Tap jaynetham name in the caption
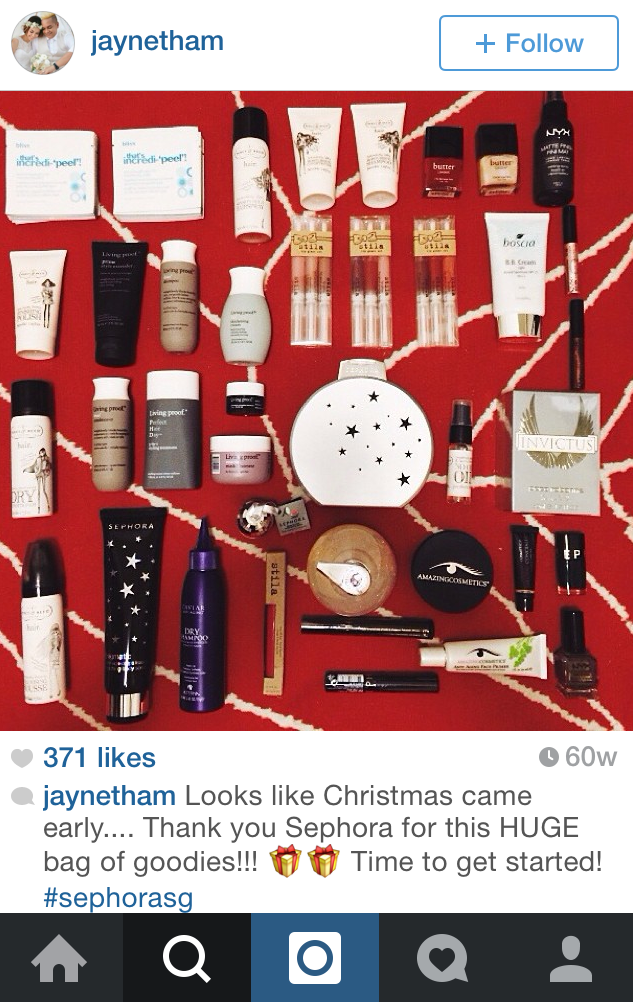This screenshot has height=1002, width=633. (x=110, y=797)
